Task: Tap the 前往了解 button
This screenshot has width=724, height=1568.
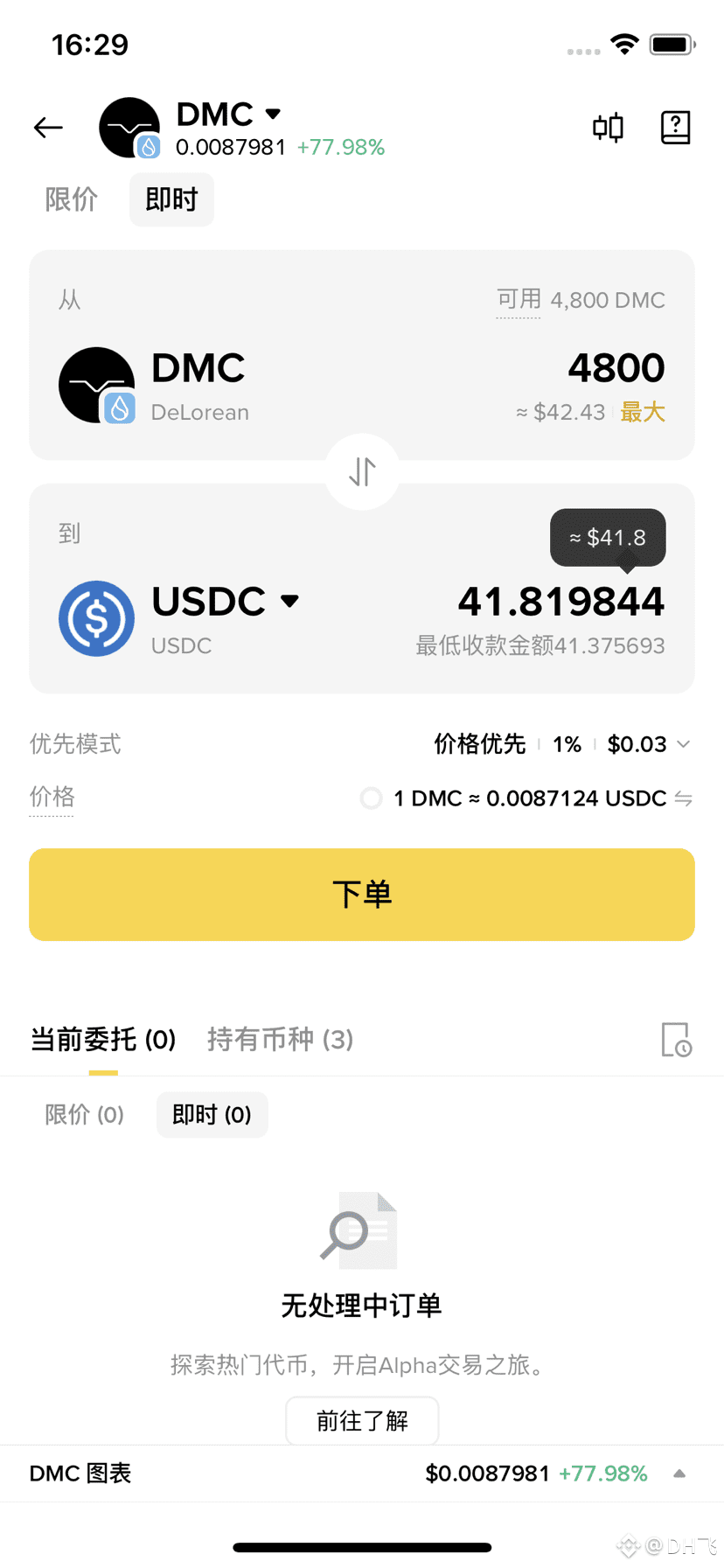Action: point(362,1421)
